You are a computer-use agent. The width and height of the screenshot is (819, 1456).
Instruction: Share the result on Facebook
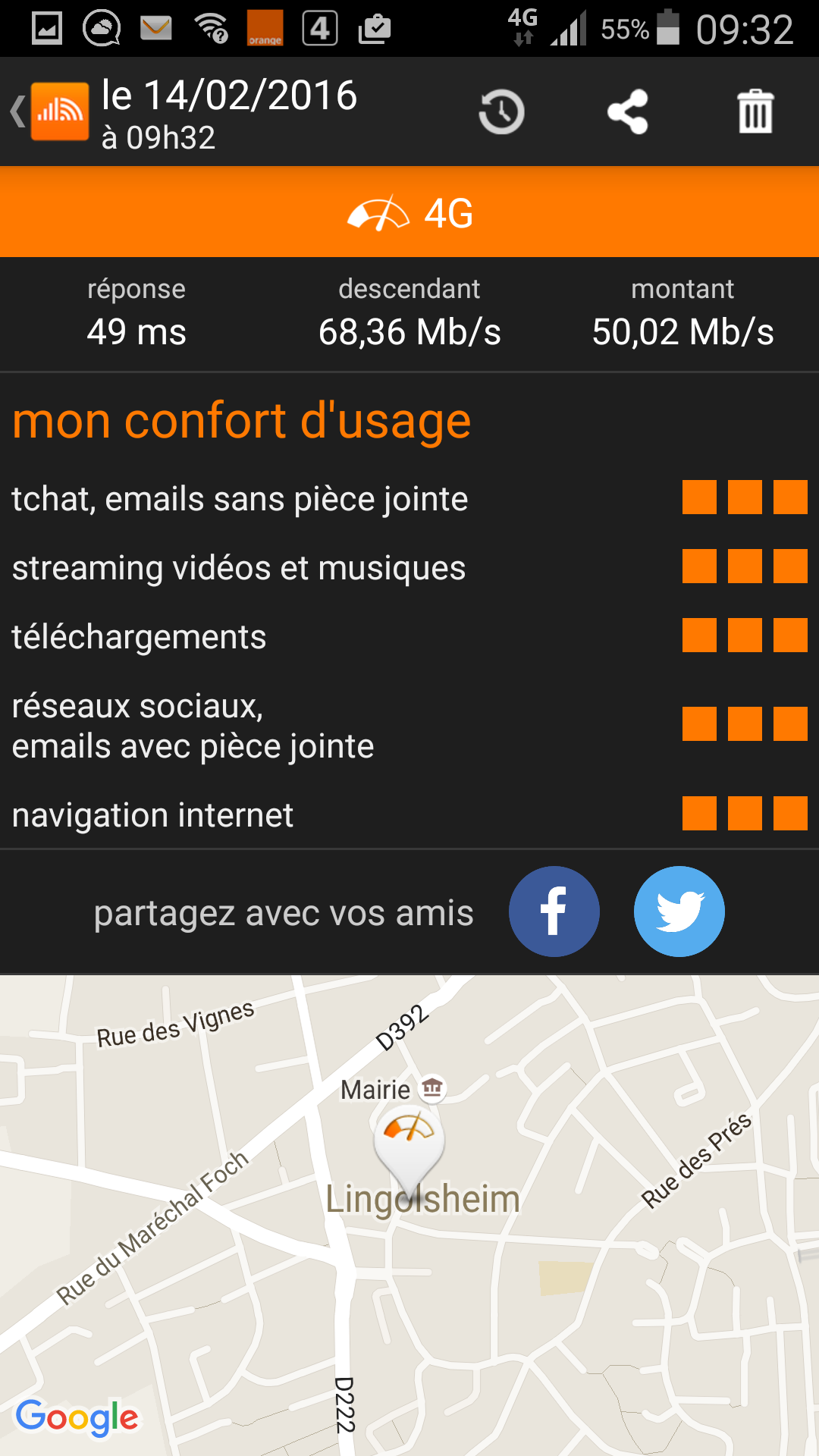point(554,912)
